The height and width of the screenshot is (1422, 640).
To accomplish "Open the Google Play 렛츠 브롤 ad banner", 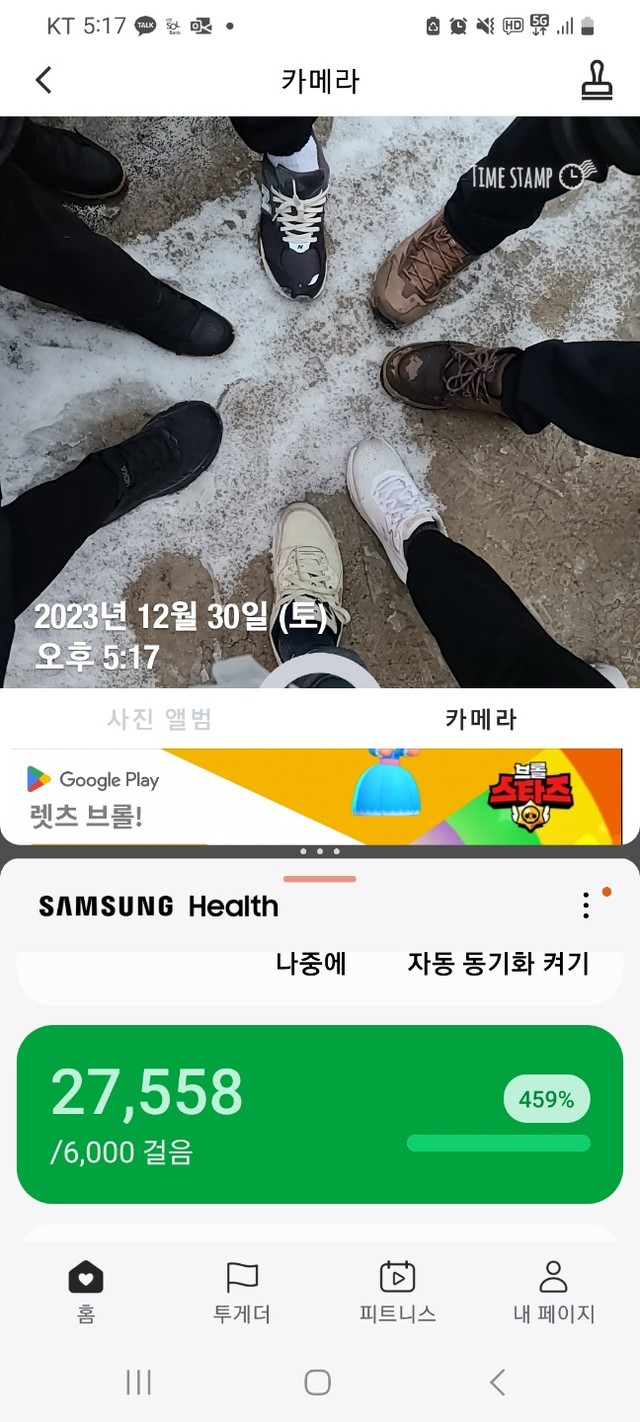I will (316, 796).
